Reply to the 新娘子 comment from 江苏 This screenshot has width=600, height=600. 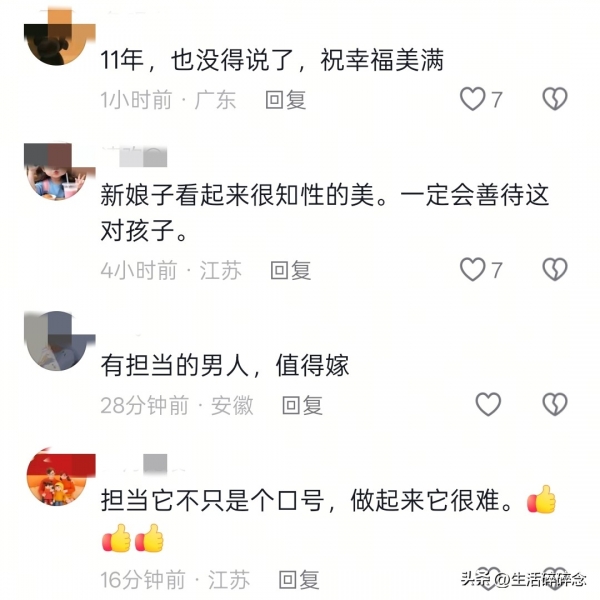tap(291, 270)
